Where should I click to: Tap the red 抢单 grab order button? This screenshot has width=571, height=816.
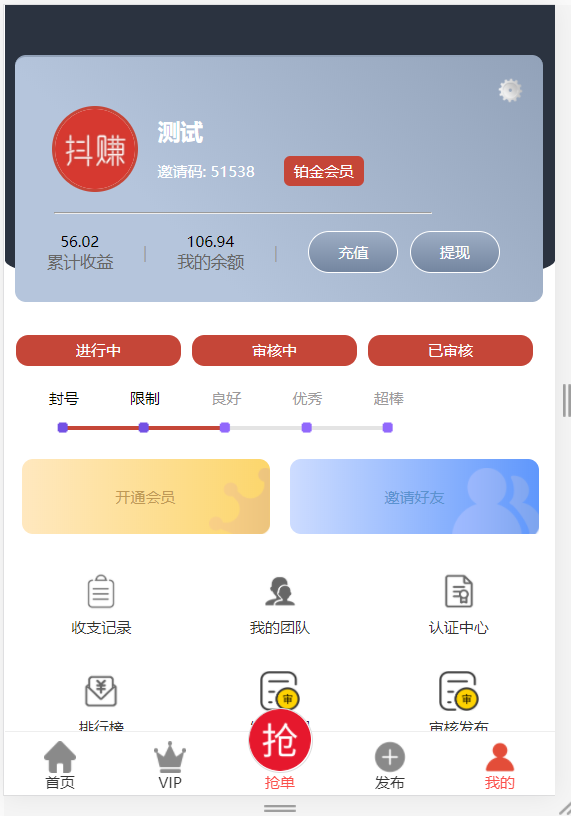280,741
